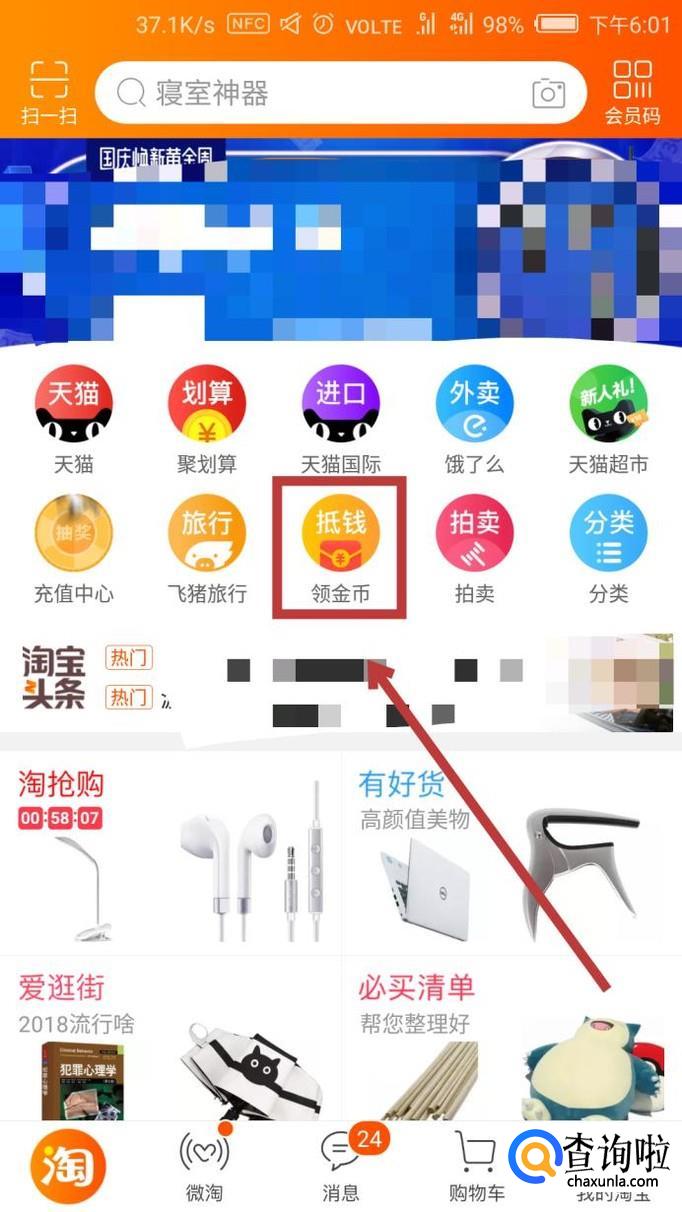
Task: Open 天猫国际 imports
Action: 341,419
